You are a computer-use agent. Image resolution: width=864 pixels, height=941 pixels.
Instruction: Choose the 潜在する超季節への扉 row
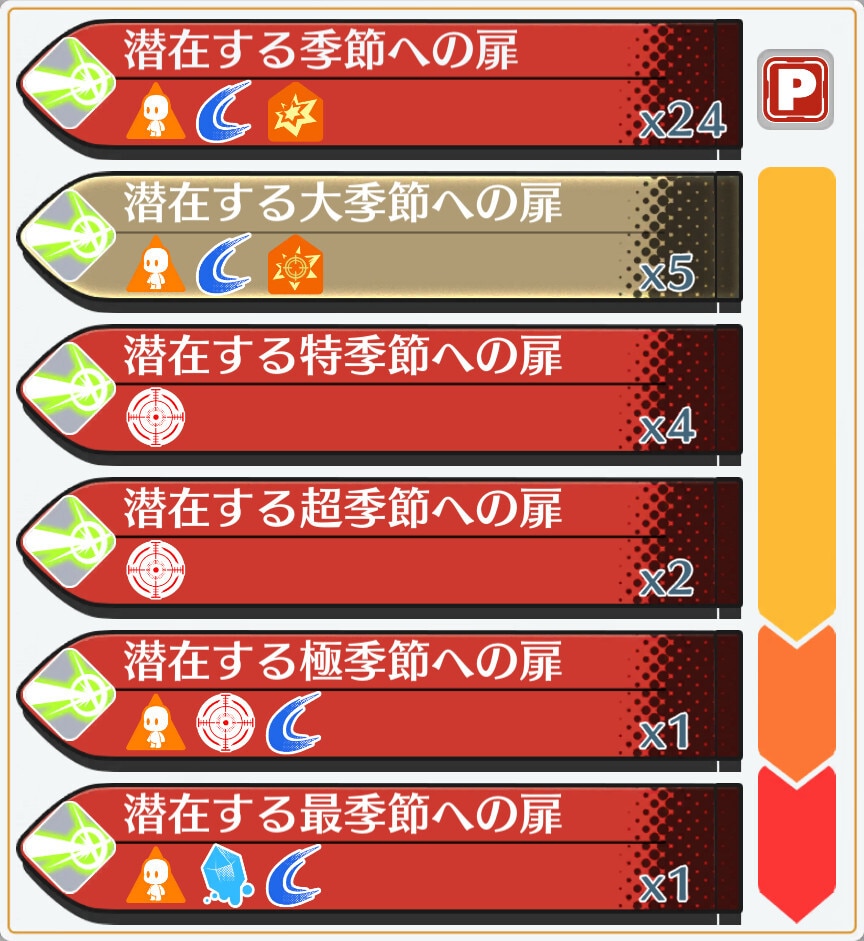coord(380,544)
